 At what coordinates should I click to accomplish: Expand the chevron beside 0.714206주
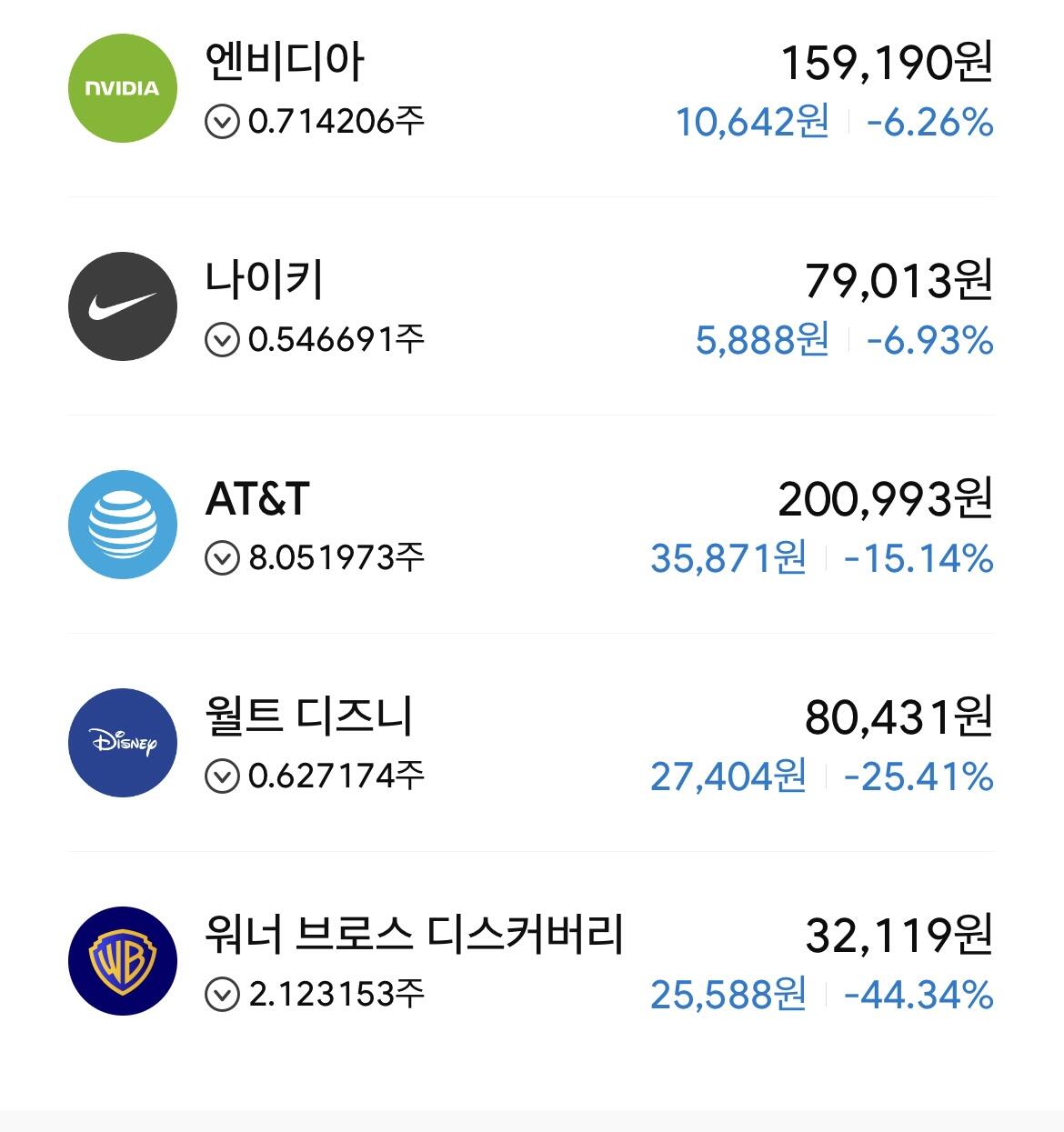coord(222,121)
